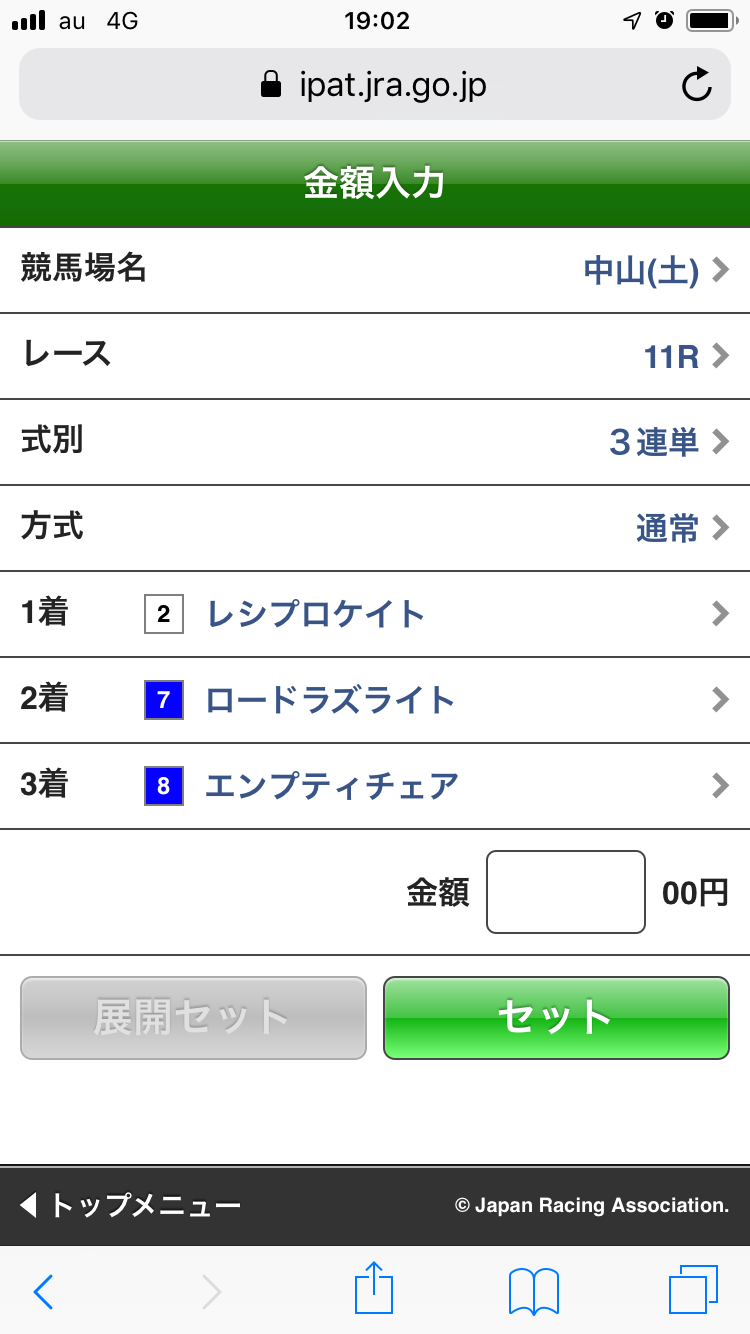Reload the page in Safari
The image size is (750, 1334).
click(698, 84)
